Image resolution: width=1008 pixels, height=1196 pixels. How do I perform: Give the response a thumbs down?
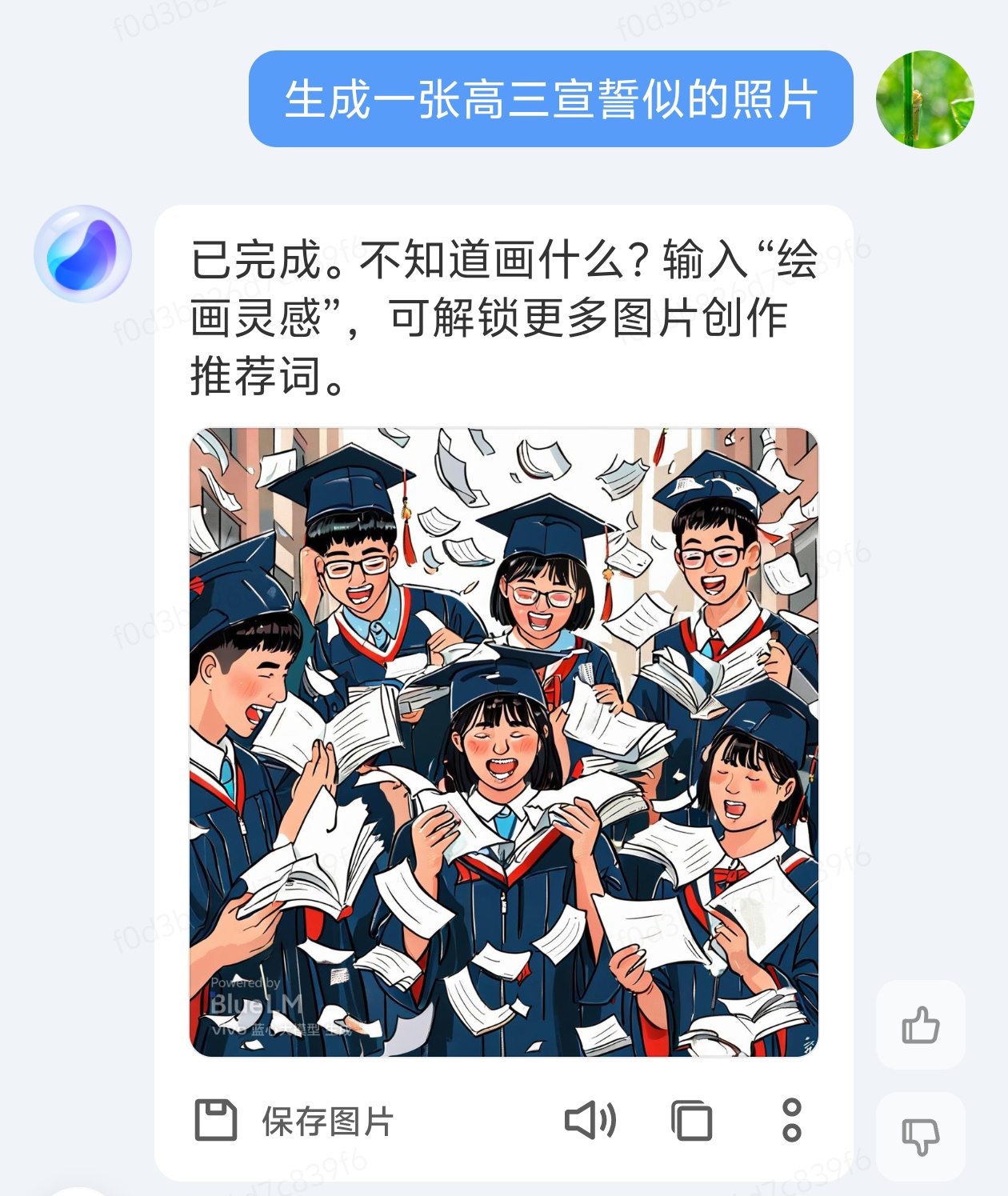tap(920, 1136)
